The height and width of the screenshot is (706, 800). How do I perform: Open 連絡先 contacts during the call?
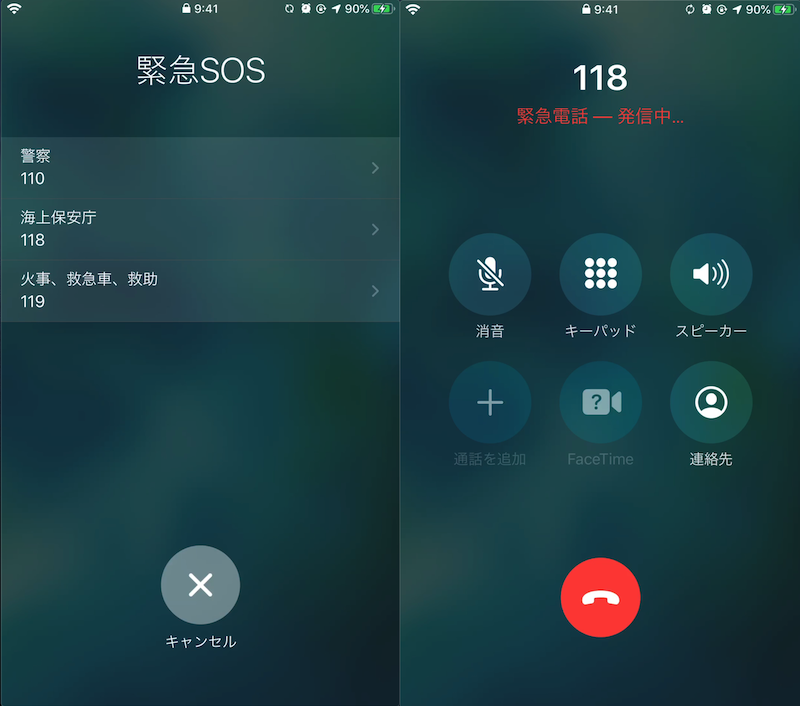click(x=711, y=402)
